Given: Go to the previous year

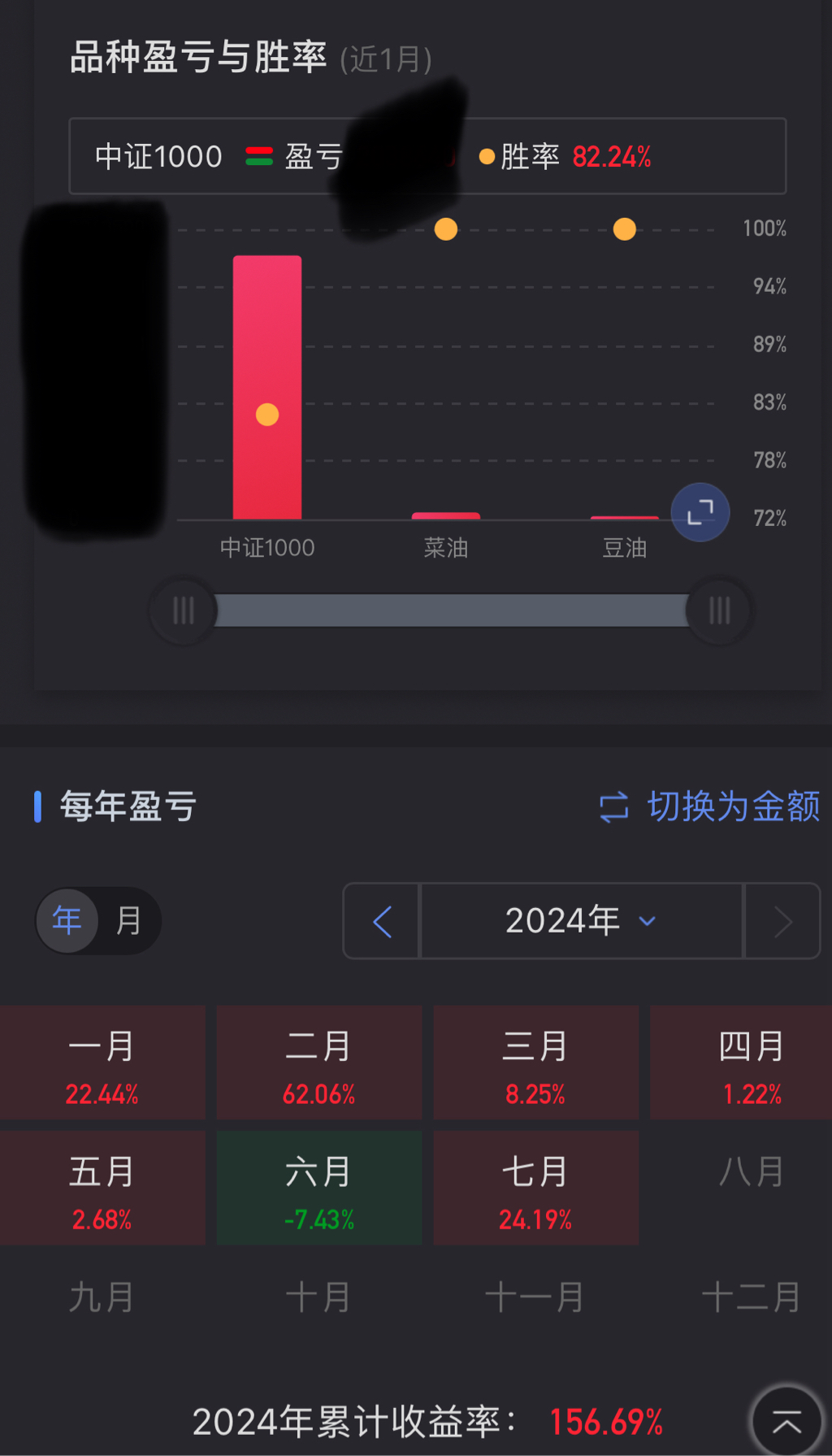Looking at the screenshot, I should click(x=382, y=921).
